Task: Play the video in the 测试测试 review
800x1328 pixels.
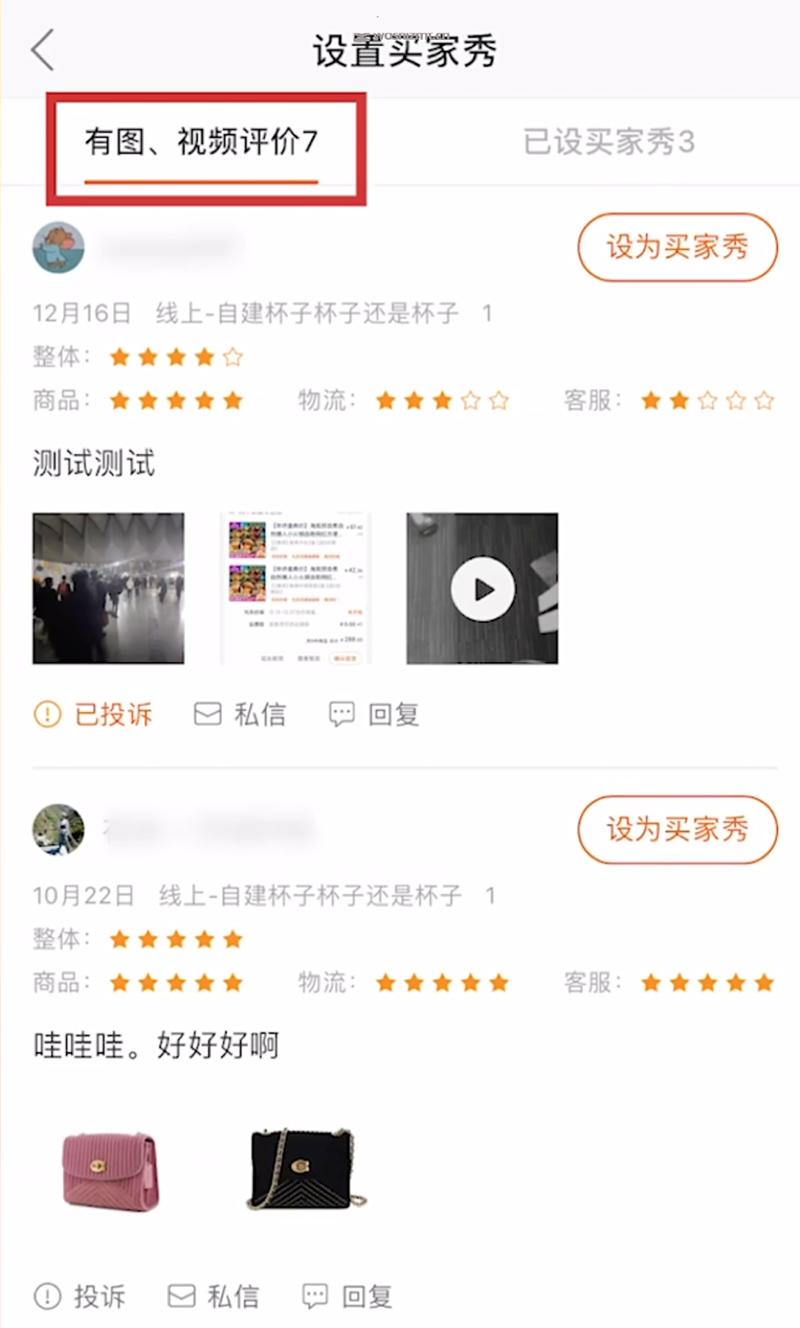Action: 482,588
